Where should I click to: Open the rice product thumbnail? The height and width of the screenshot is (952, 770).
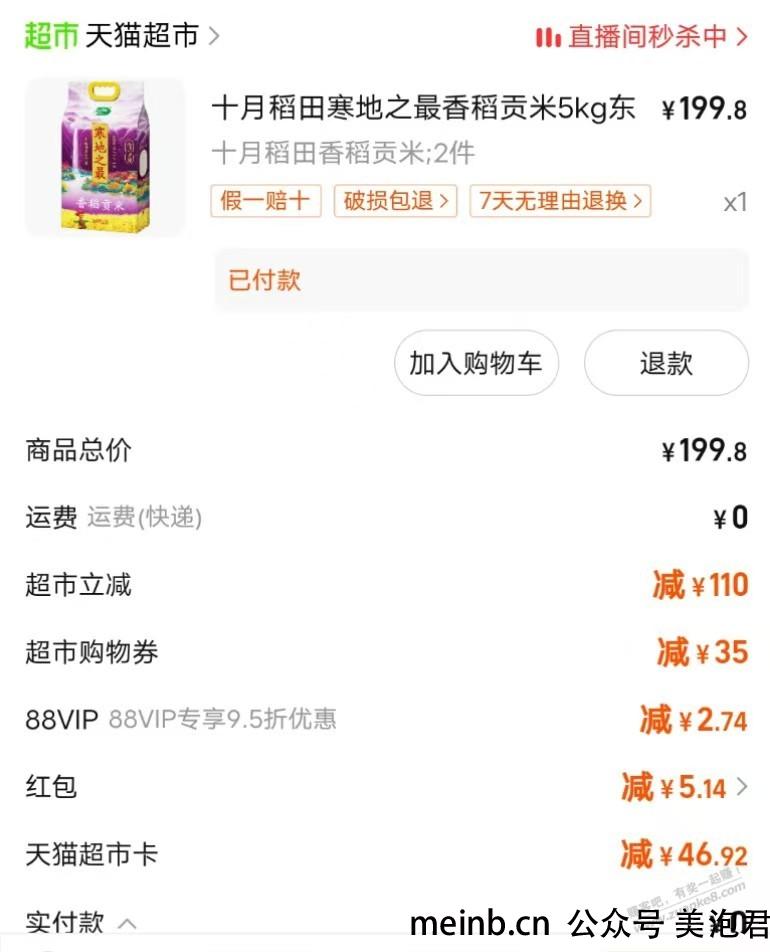(x=105, y=156)
